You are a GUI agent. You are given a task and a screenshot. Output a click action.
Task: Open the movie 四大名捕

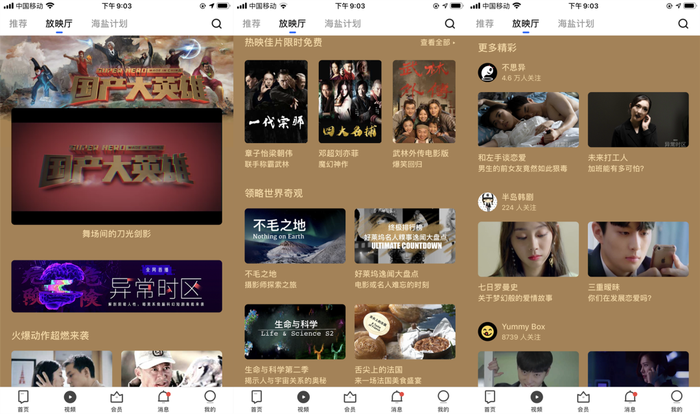tap(350, 102)
